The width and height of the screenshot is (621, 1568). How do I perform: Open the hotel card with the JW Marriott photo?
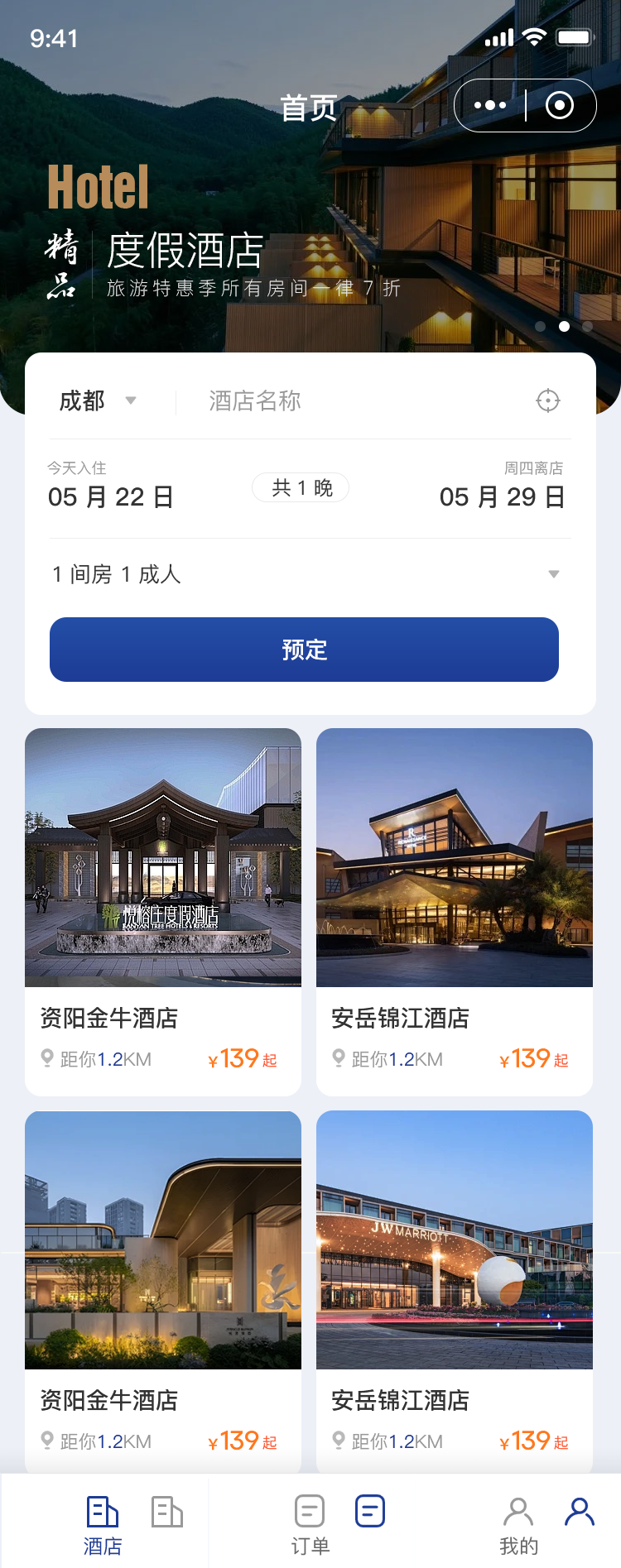coord(455,1291)
